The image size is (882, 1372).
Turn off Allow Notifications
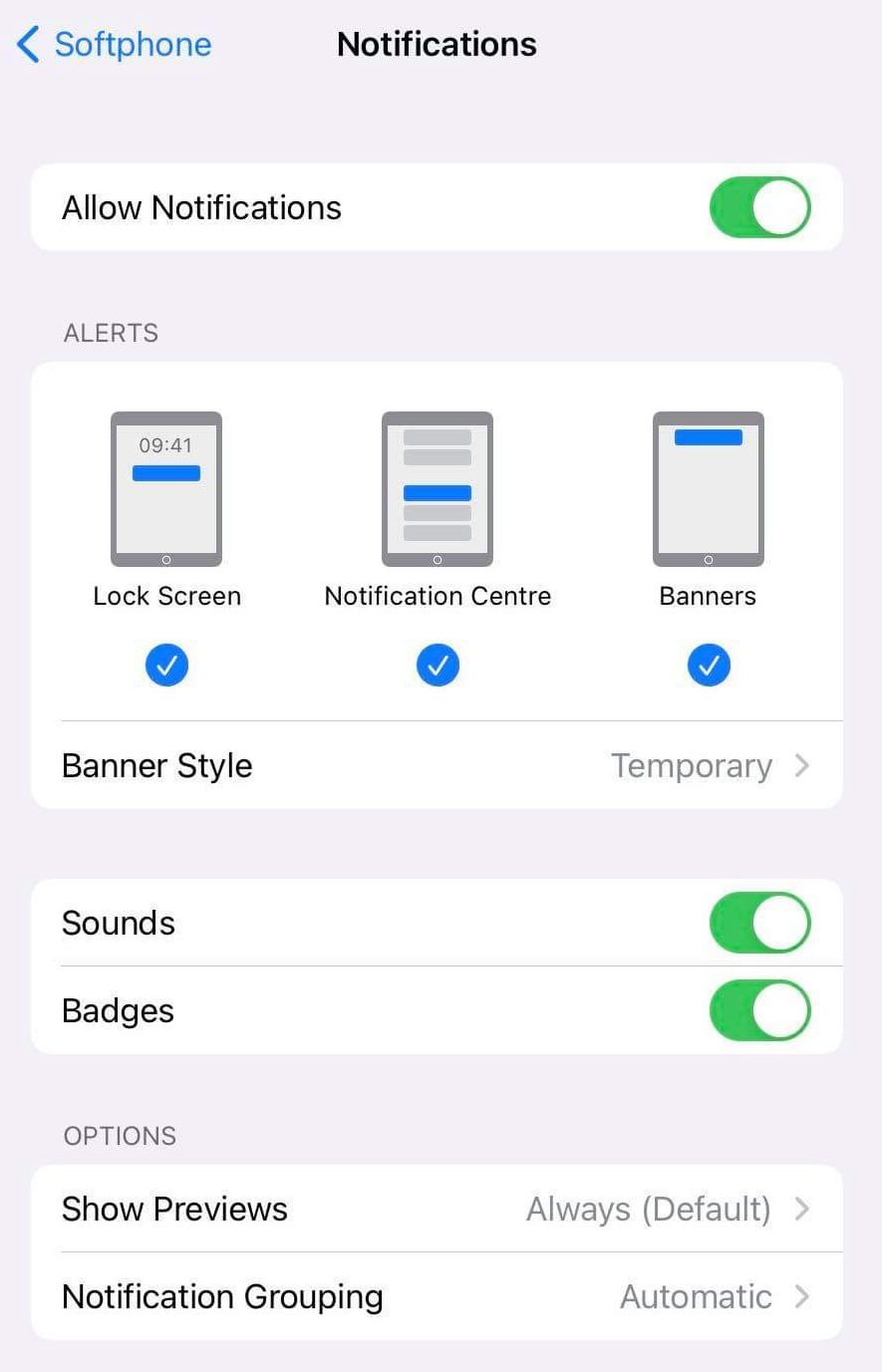(x=759, y=207)
